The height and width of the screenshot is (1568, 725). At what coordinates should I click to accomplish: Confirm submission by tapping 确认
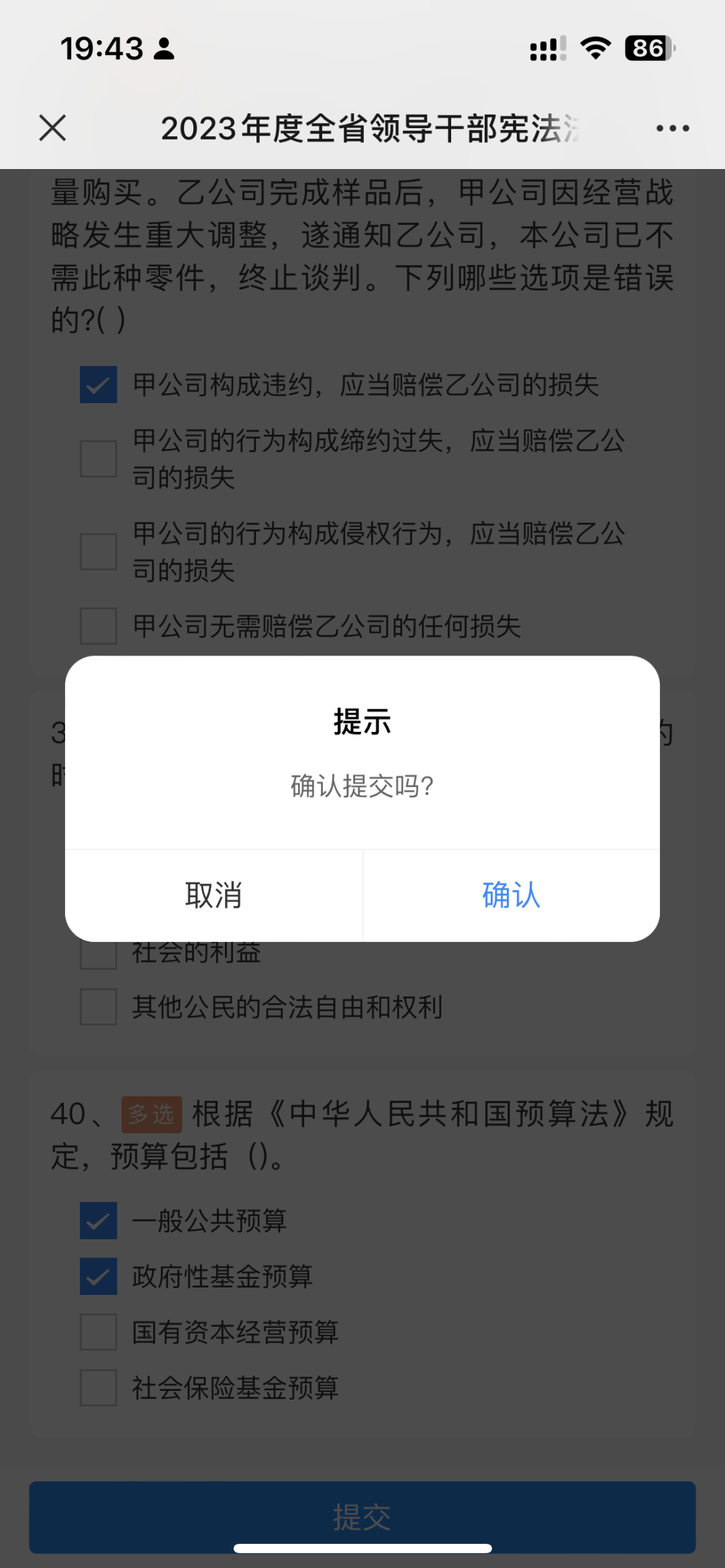pos(511,895)
